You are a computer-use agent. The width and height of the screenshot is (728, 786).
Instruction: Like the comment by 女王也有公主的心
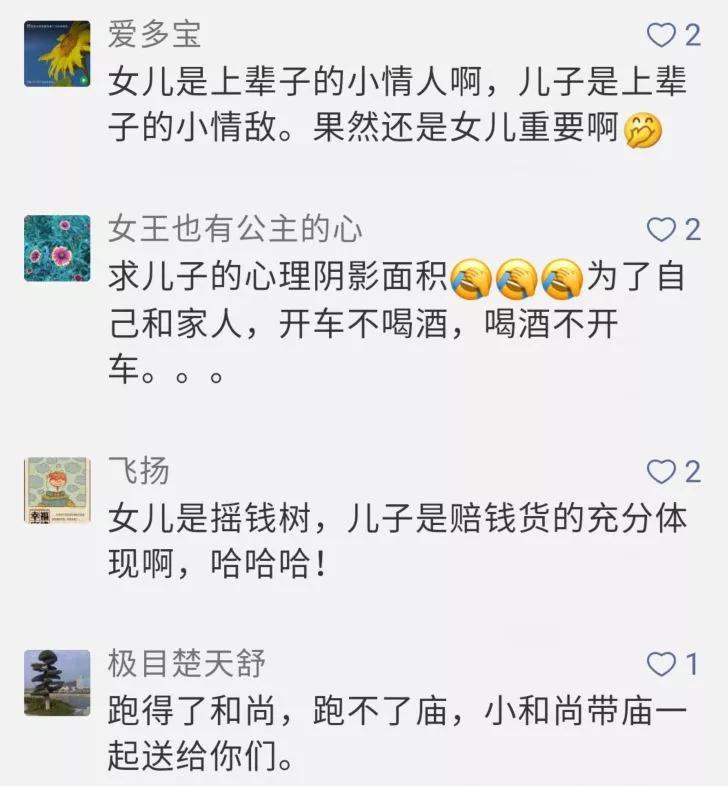click(x=661, y=230)
